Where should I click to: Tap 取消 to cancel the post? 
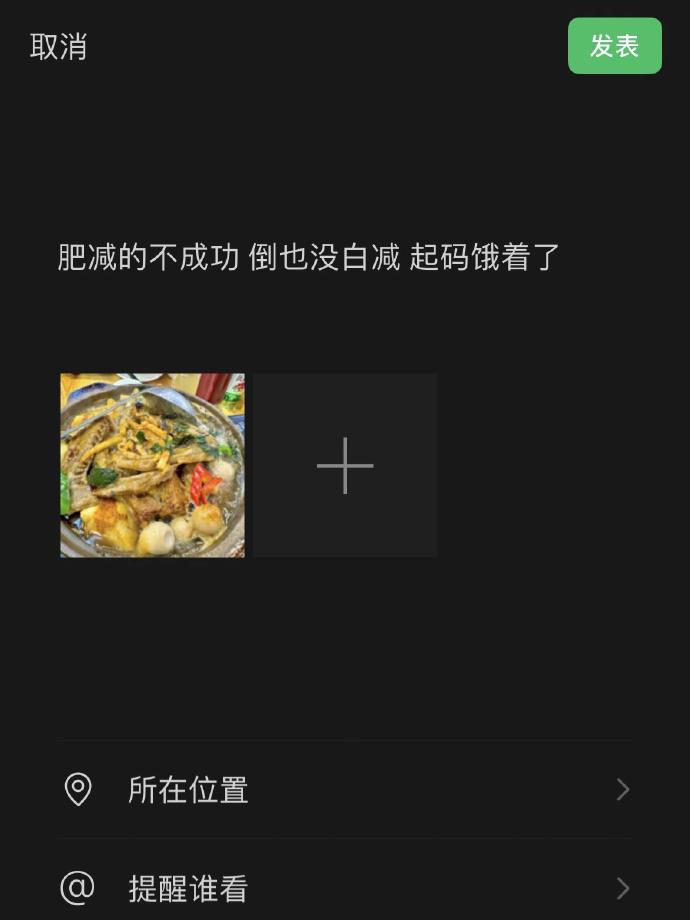pyautogui.click(x=58, y=47)
